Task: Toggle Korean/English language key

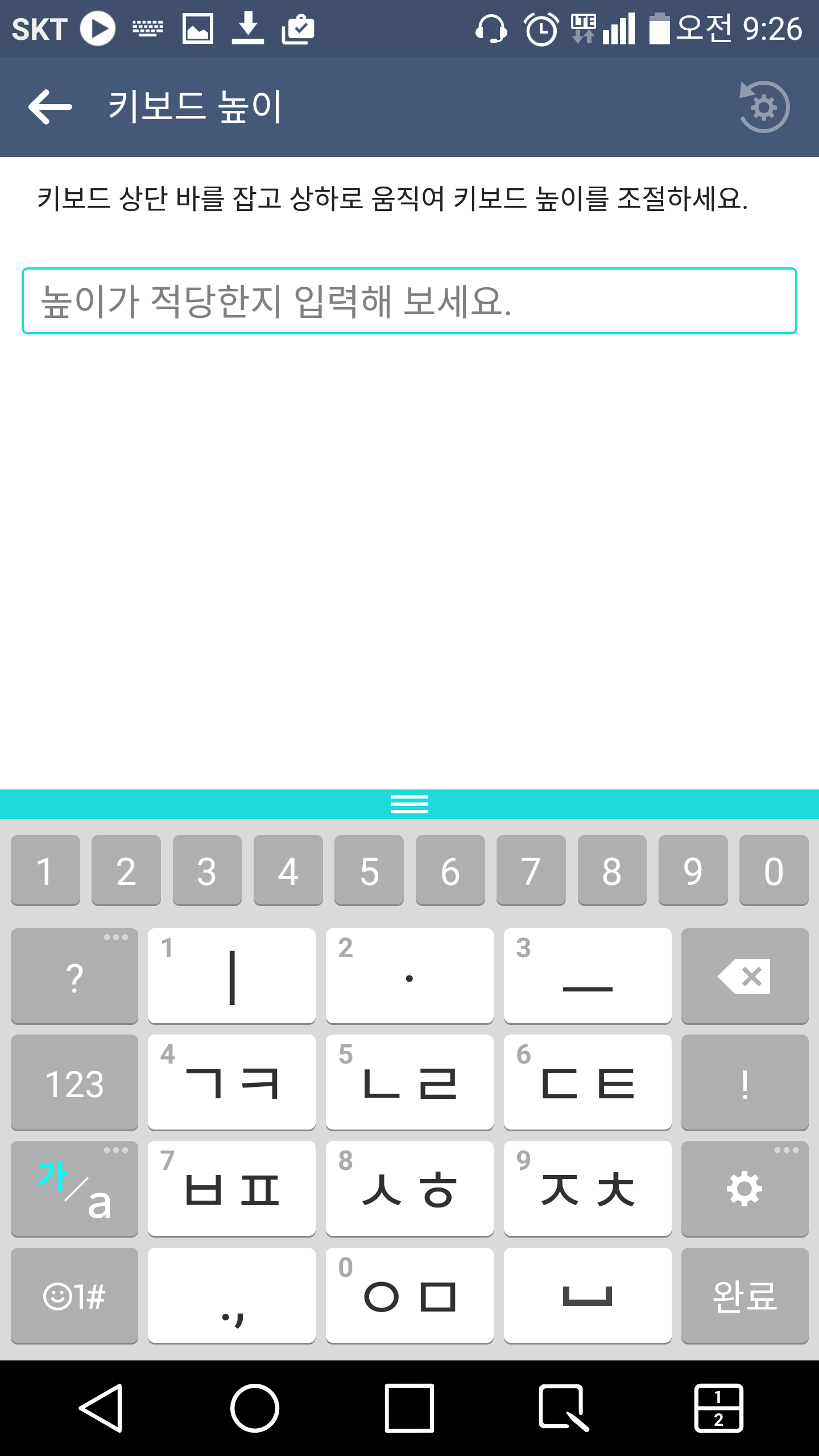Action: pos(75,1189)
